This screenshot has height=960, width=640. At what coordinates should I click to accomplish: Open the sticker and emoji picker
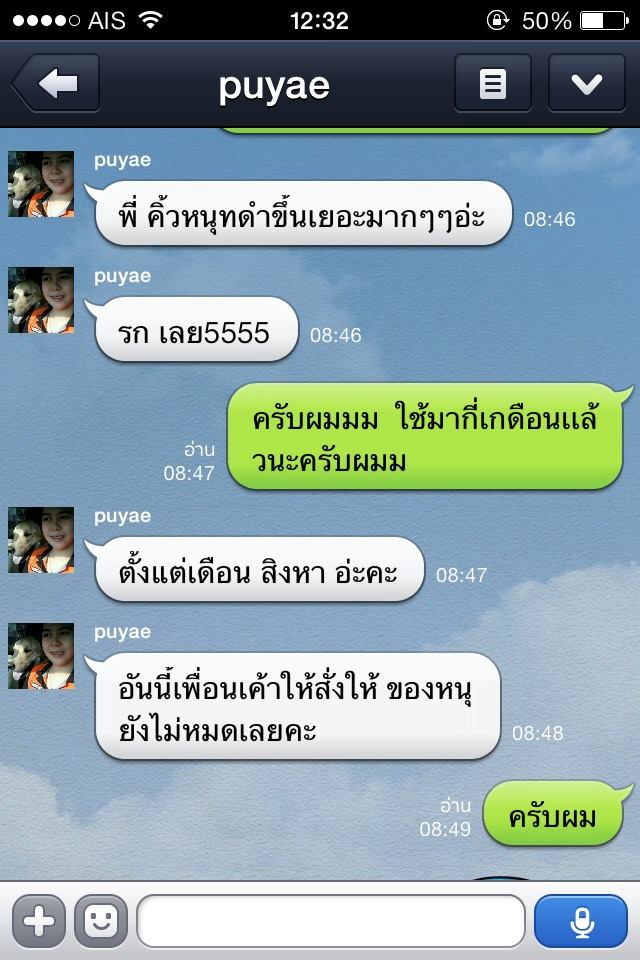pyautogui.click(x=100, y=920)
